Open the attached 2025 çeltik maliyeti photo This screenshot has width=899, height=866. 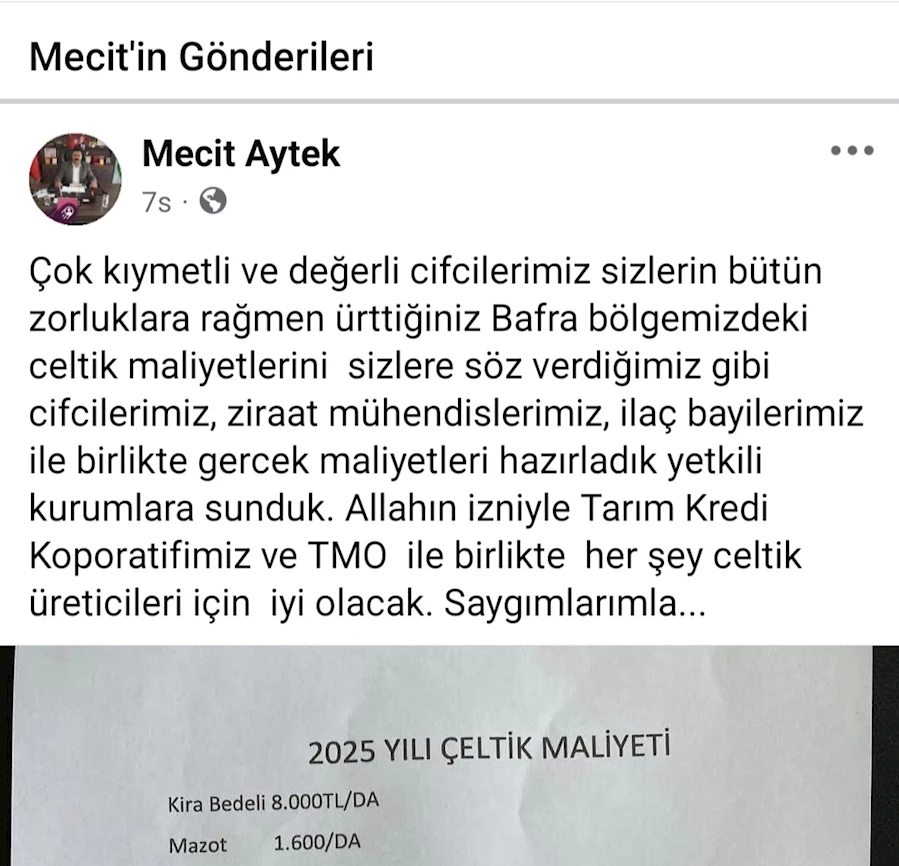449,760
